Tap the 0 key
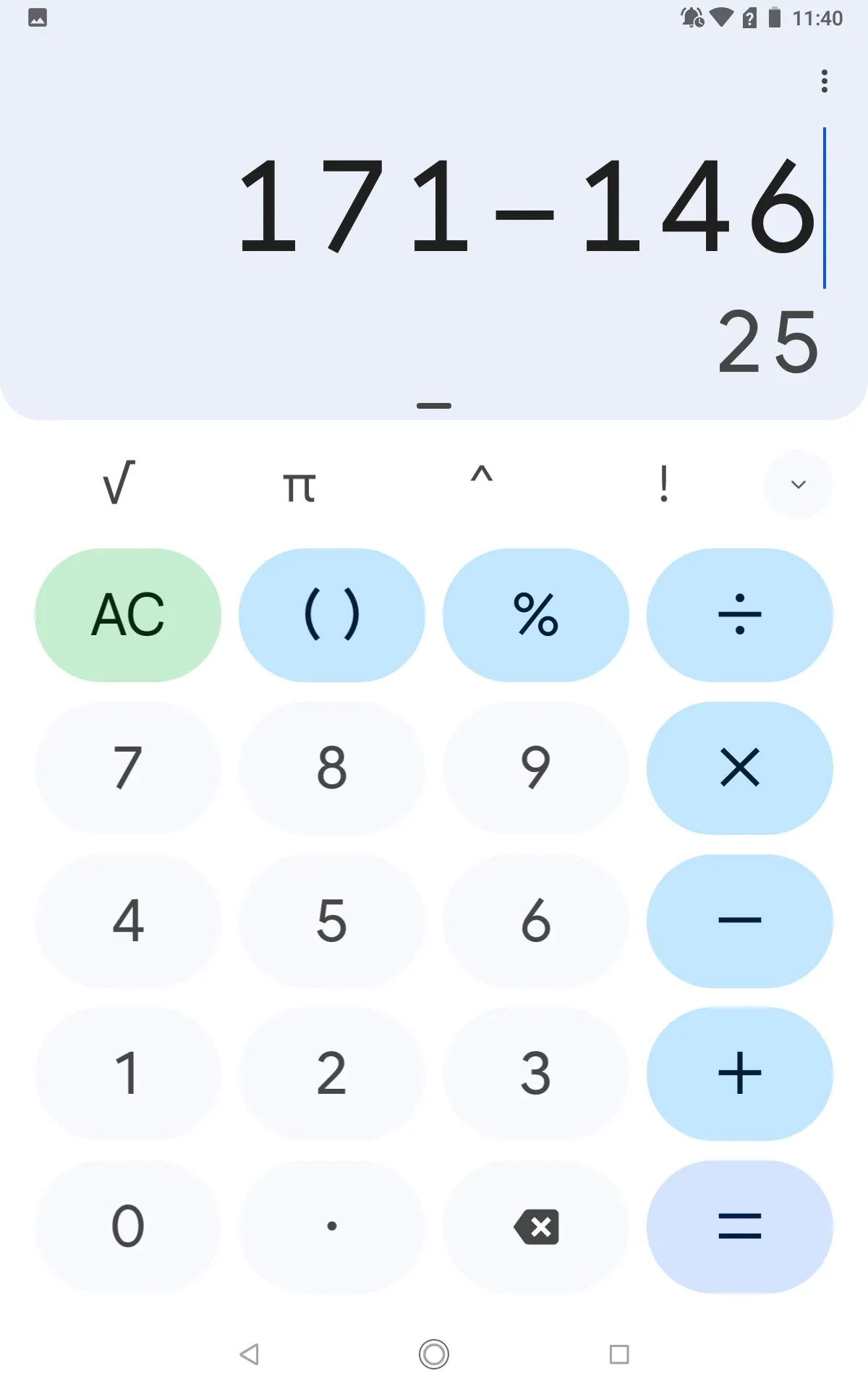 128,1226
